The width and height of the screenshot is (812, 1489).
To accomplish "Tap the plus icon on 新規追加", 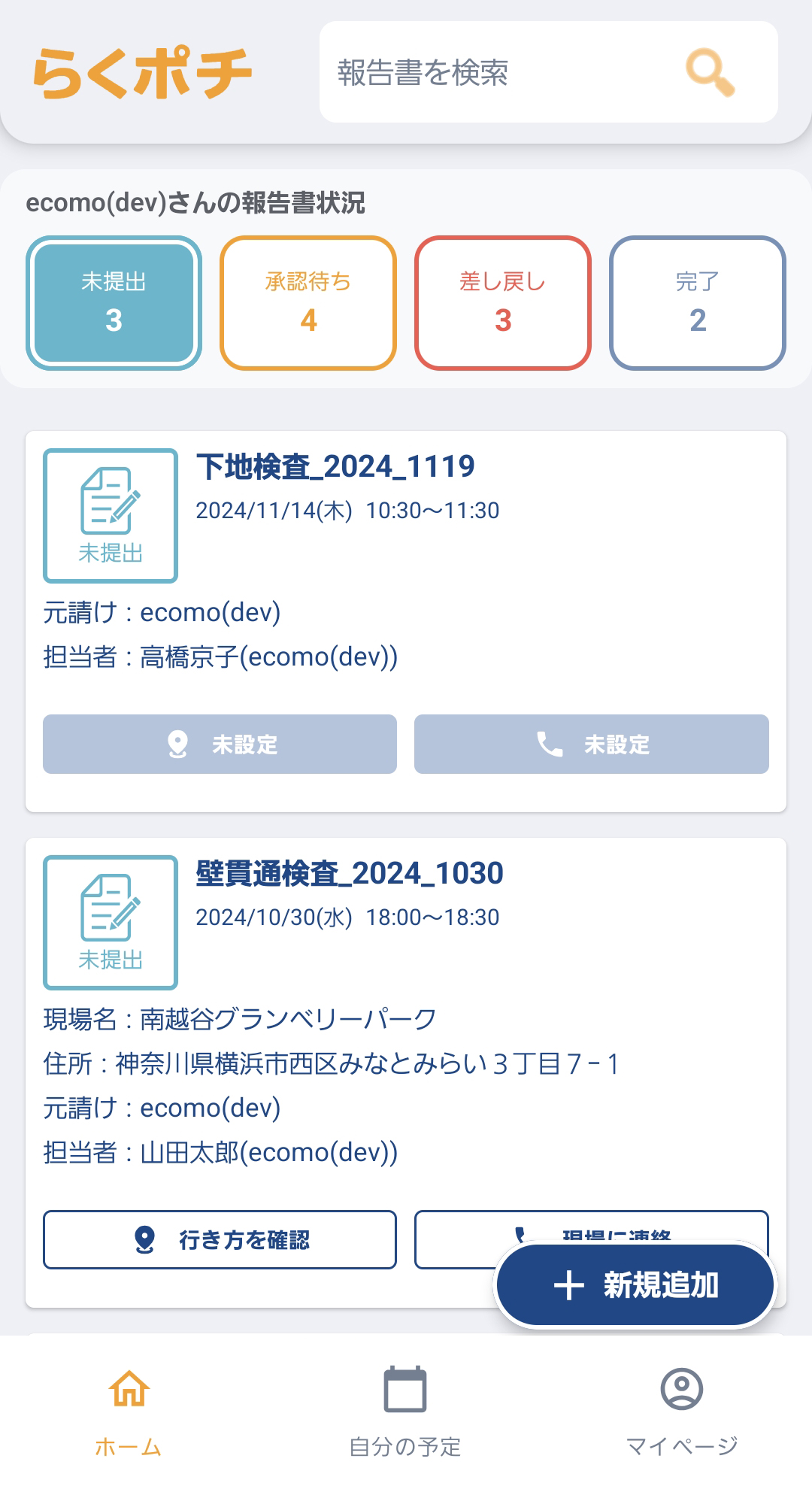I will point(569,1284).
